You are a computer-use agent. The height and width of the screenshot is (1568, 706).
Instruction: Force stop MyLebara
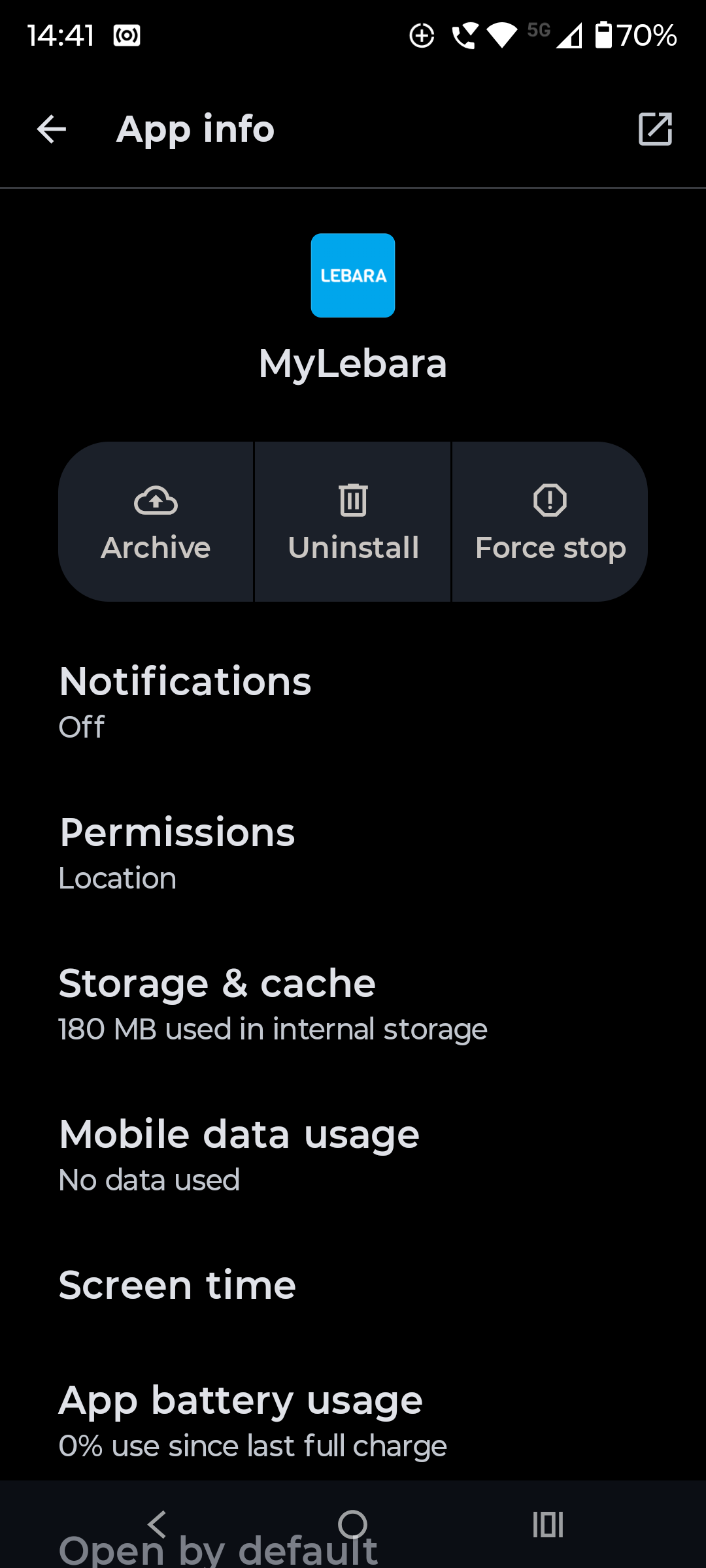[x=550, y=522]
